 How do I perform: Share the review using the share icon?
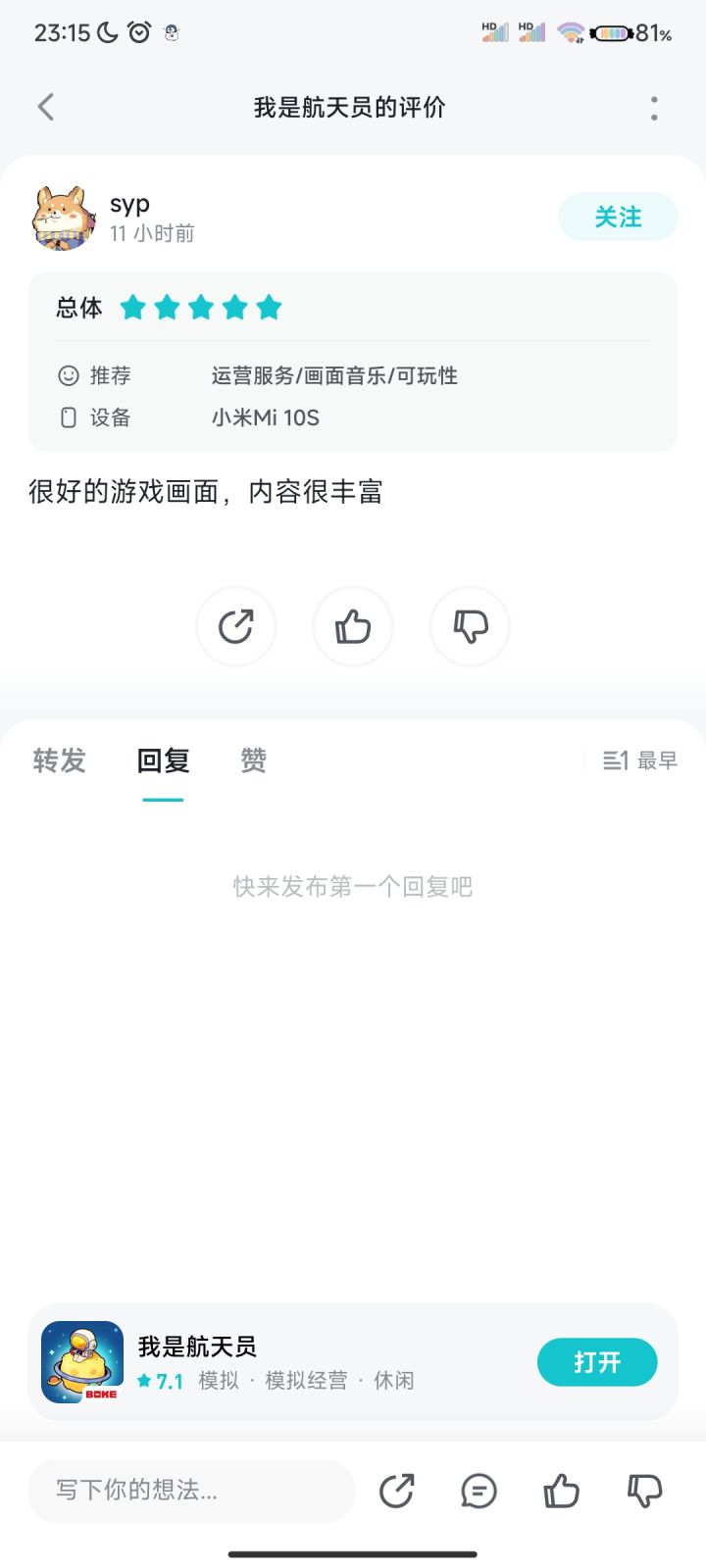(235, 626)
